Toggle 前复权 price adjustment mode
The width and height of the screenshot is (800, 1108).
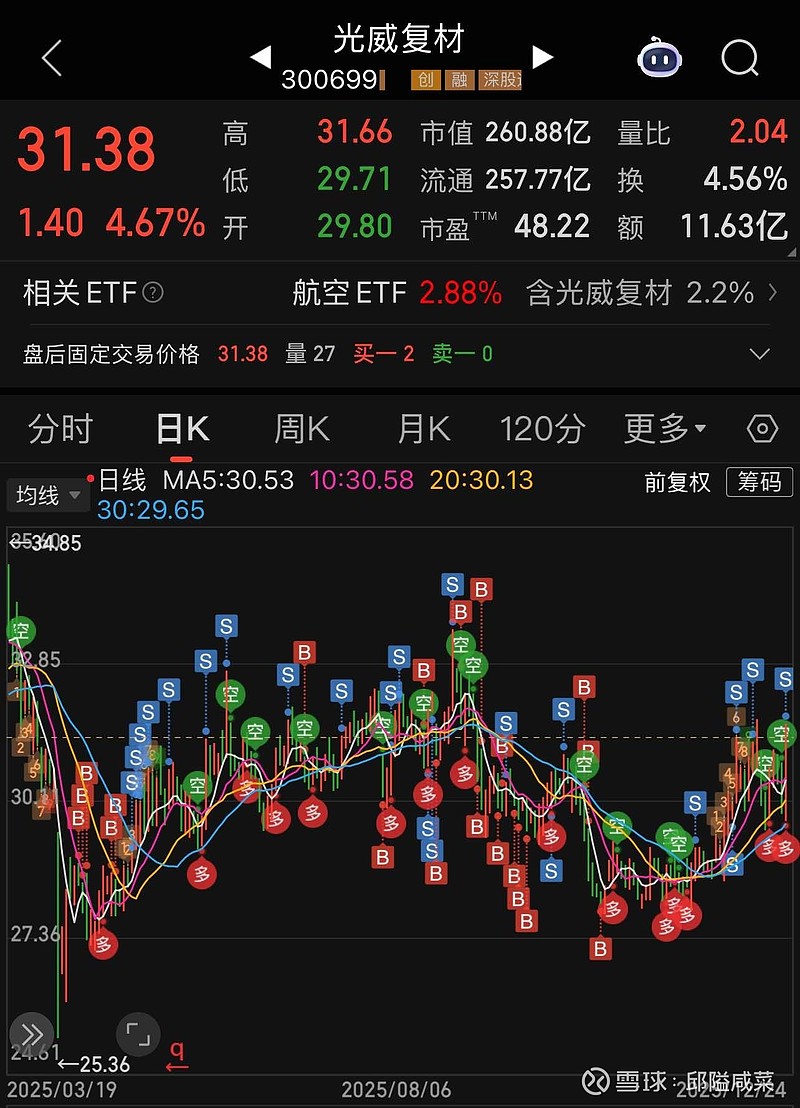tap(677, 482)
